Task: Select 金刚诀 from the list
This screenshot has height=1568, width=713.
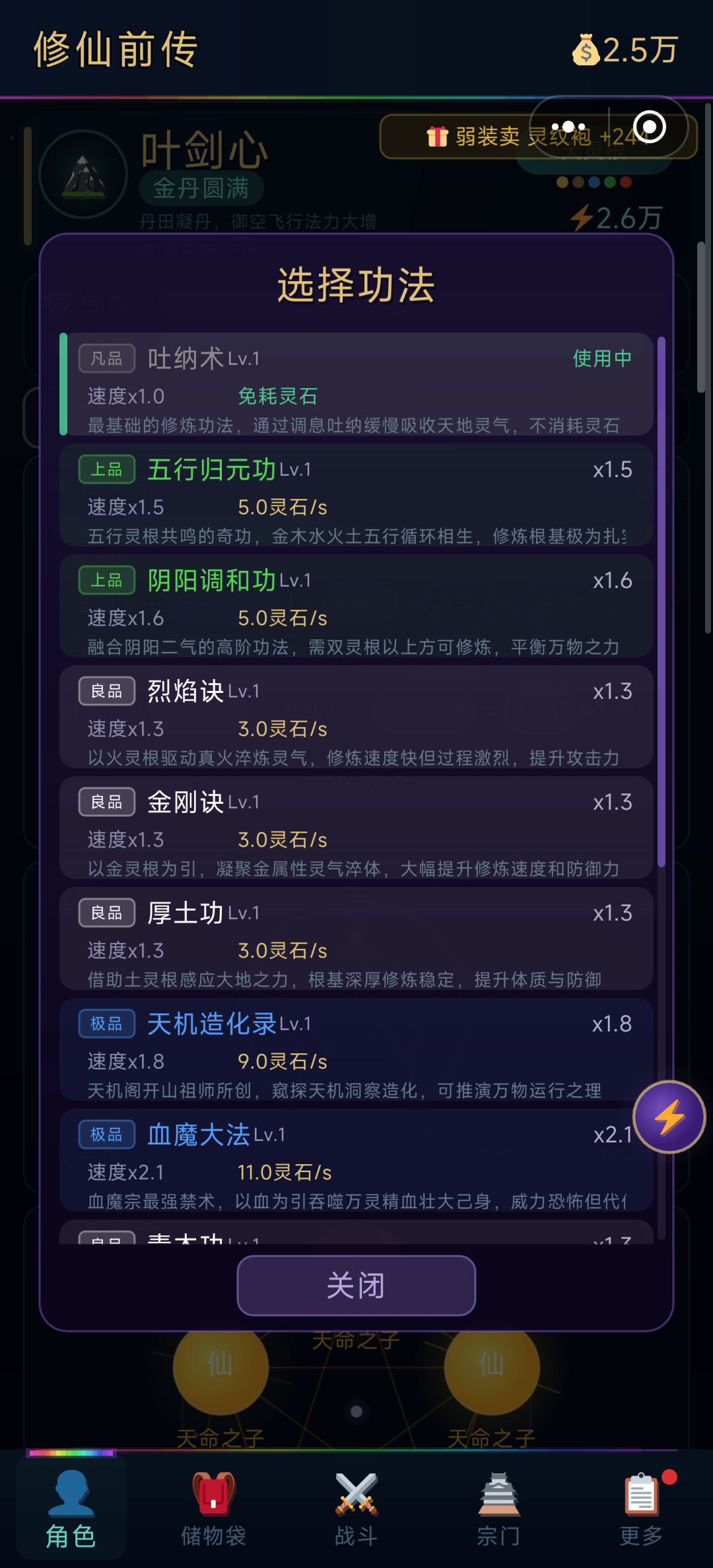Action: click(356, 828)
